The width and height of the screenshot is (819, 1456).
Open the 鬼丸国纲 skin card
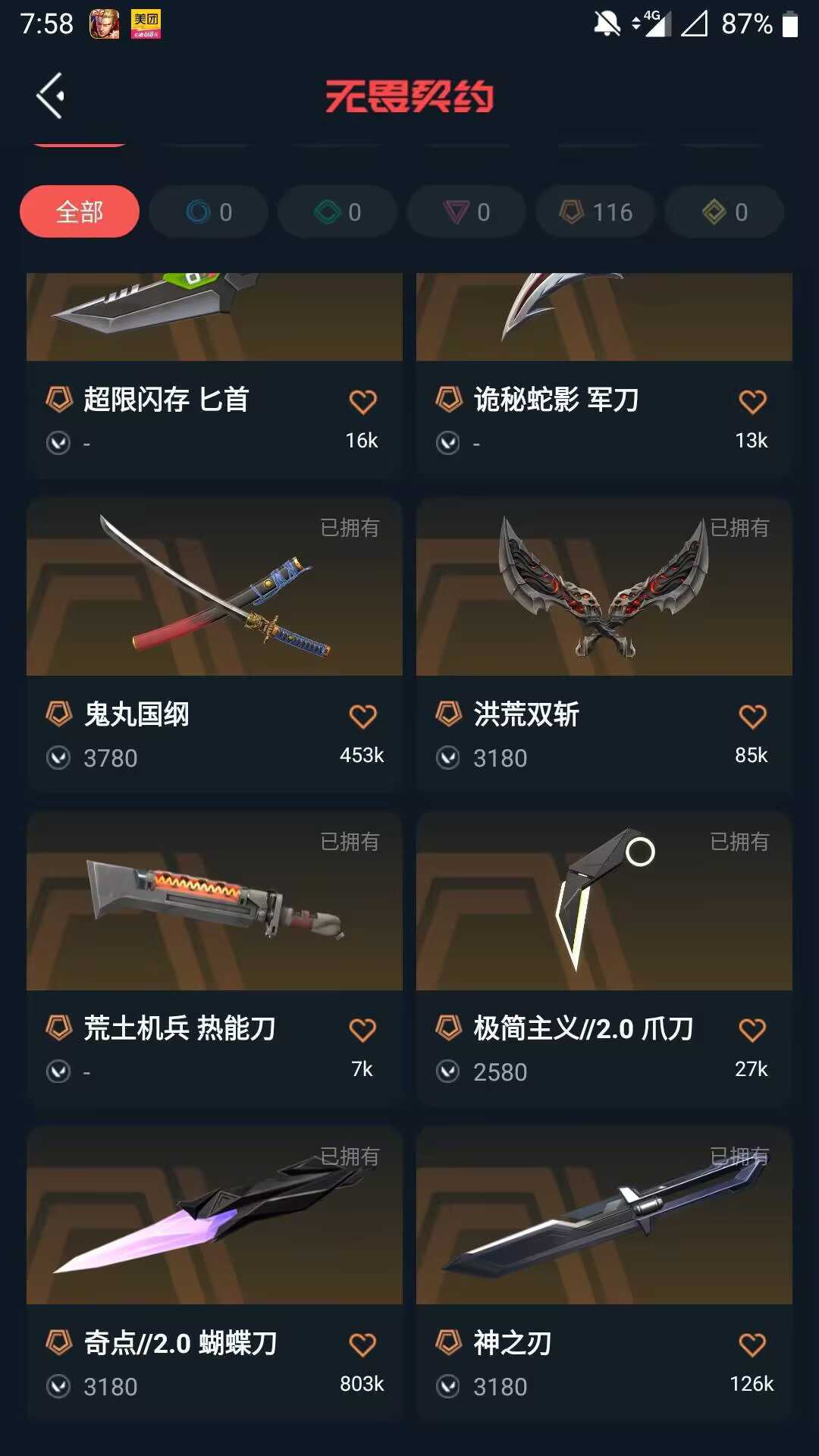[215, 645]
